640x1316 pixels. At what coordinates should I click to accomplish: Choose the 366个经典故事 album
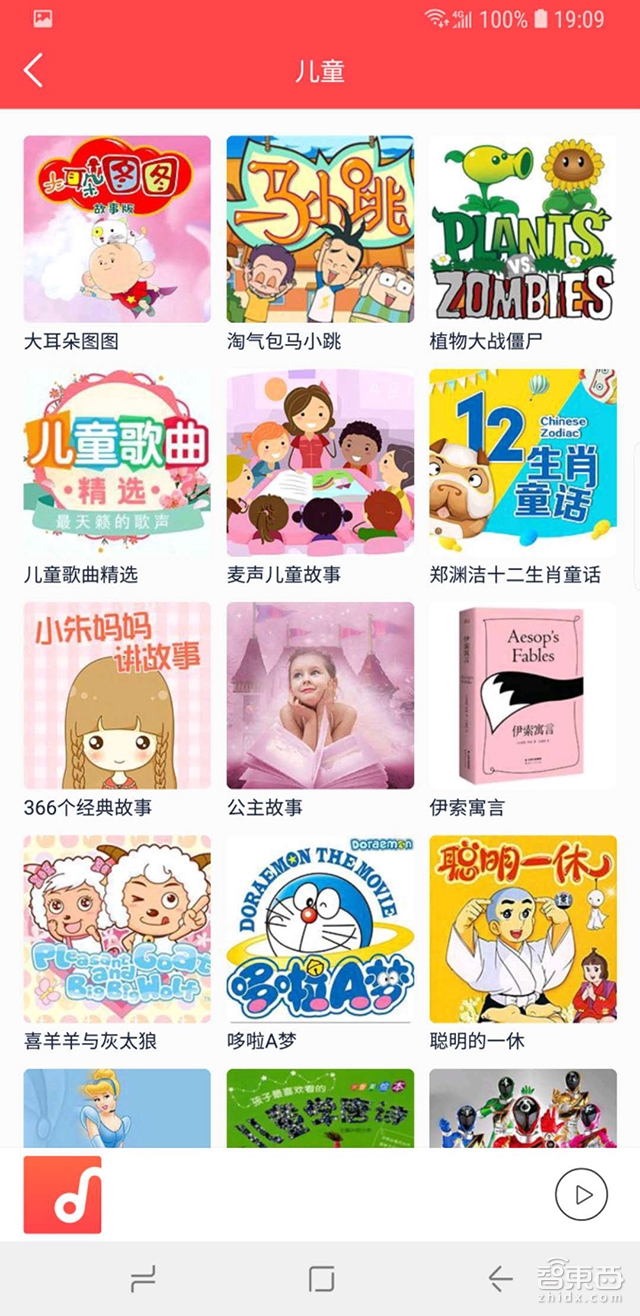click(x=117, y=695)
